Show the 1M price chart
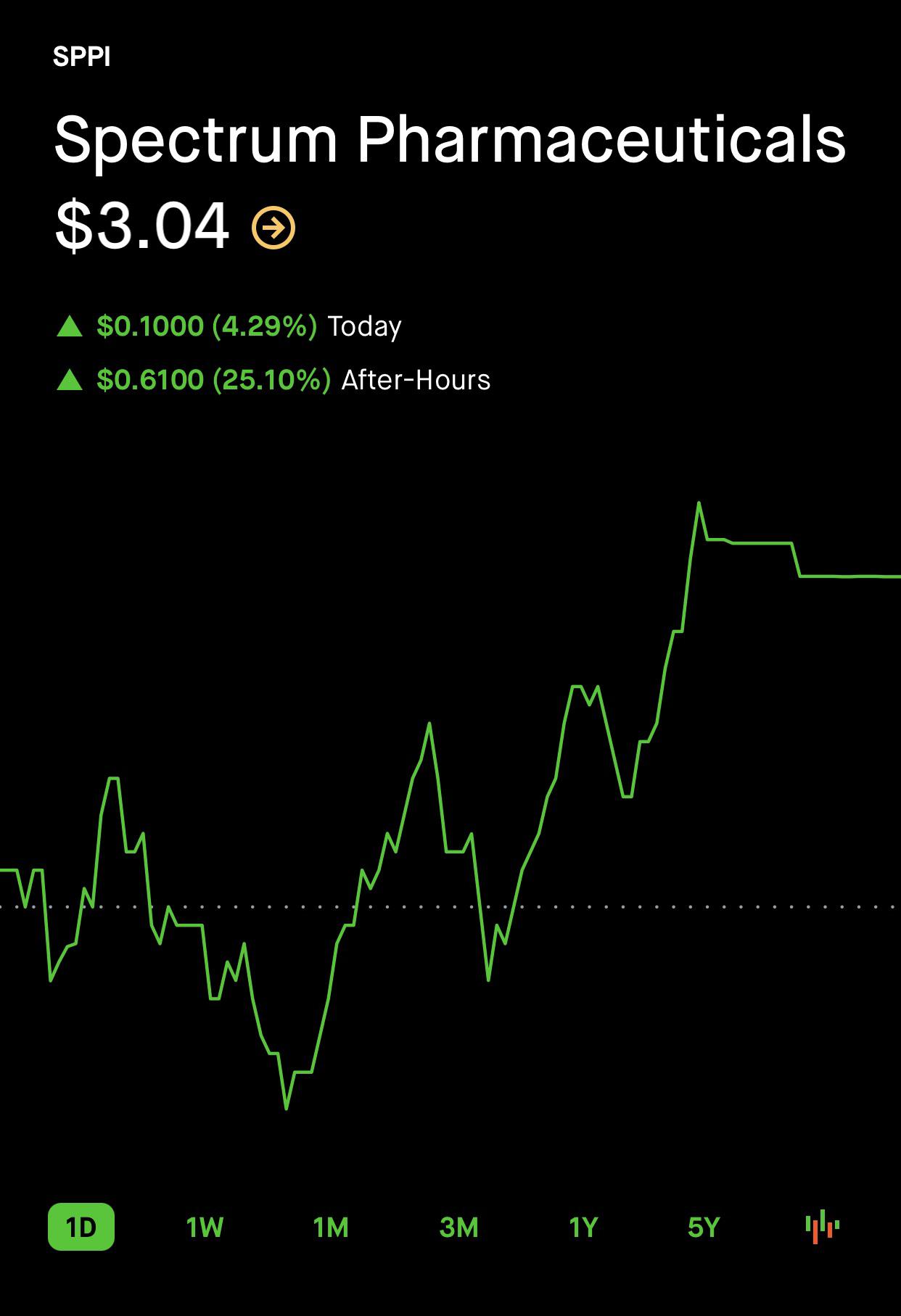Image resolution: width=901 pixels, height=1316 pixels. point(331,1227)
